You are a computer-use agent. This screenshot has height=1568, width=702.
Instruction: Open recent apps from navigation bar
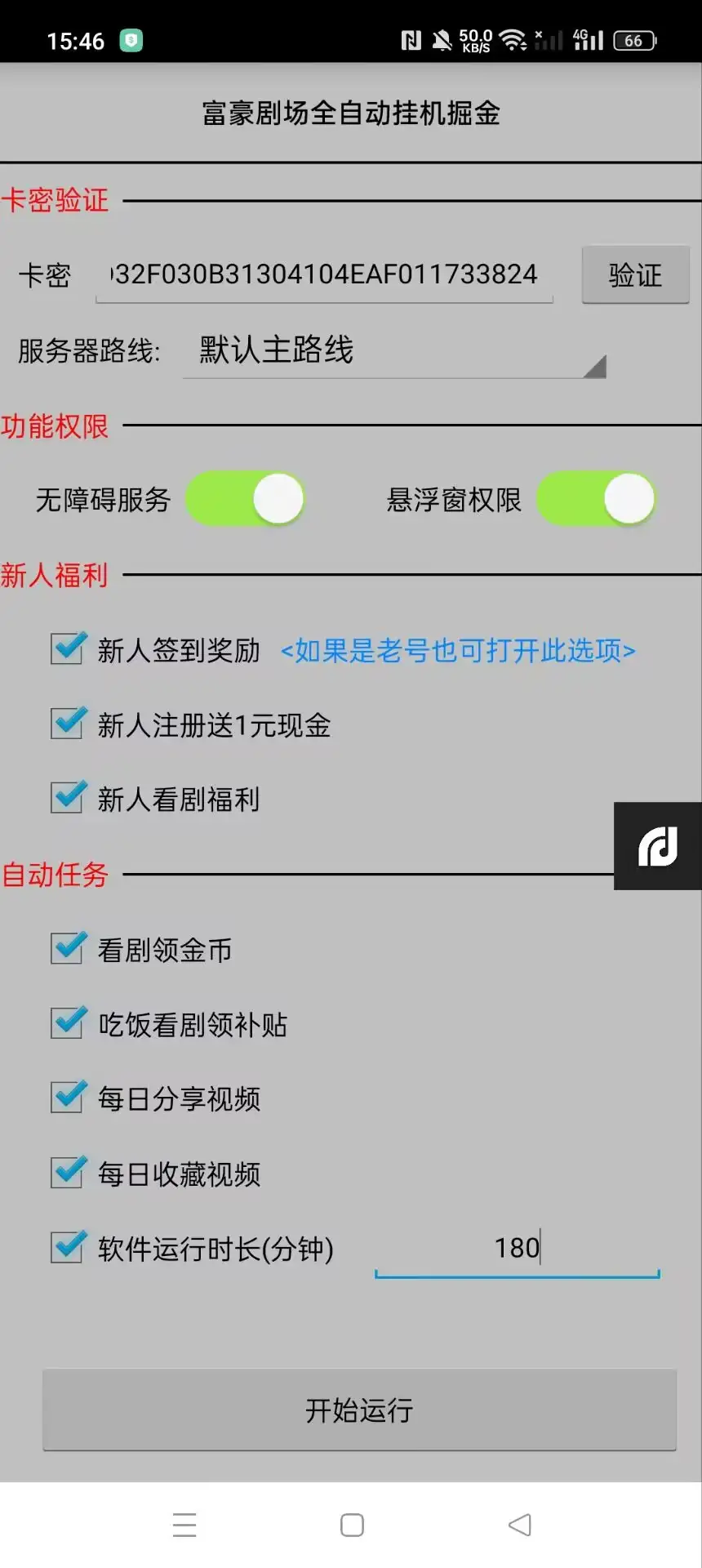(184, 1525)
